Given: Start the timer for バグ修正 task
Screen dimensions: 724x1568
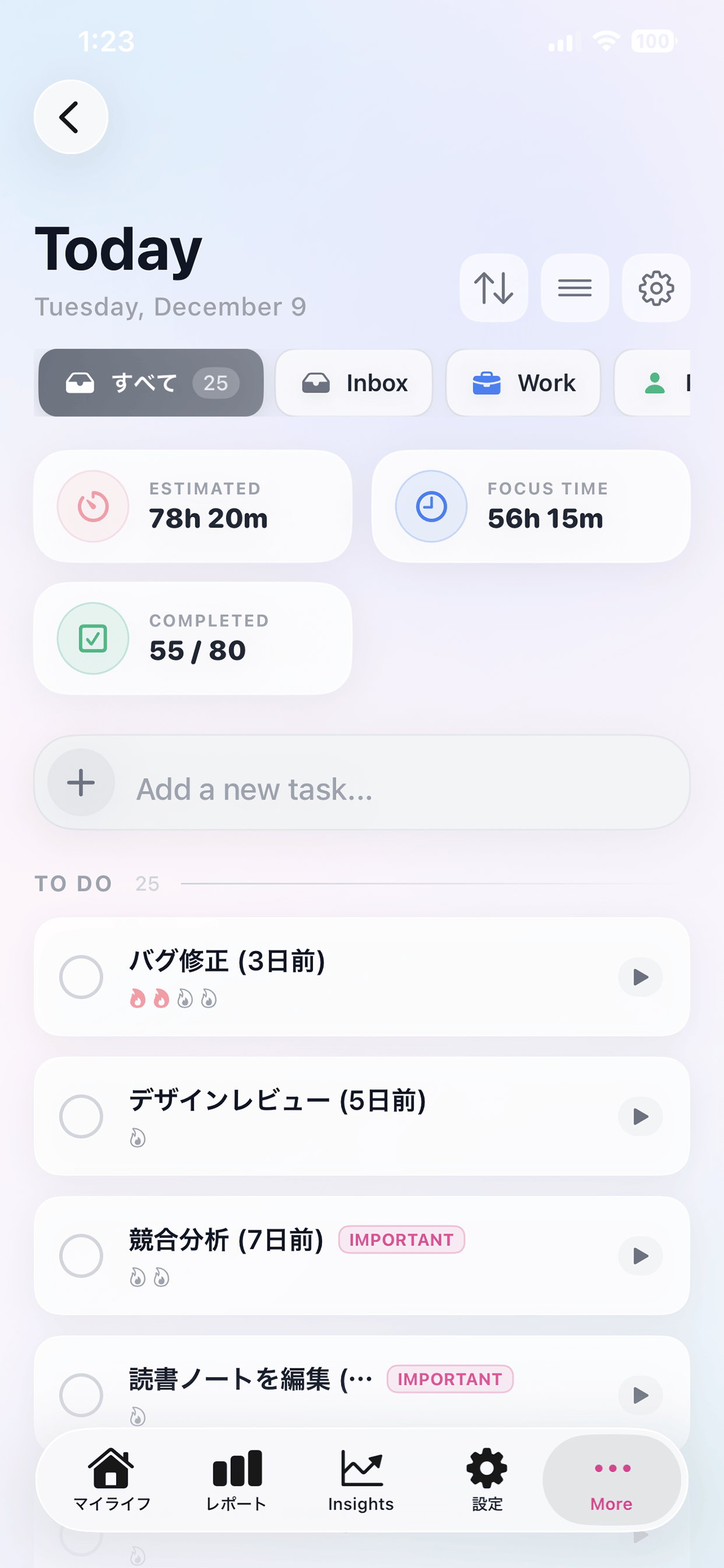Looking at the screenshot, I should (x=639, y=977).
